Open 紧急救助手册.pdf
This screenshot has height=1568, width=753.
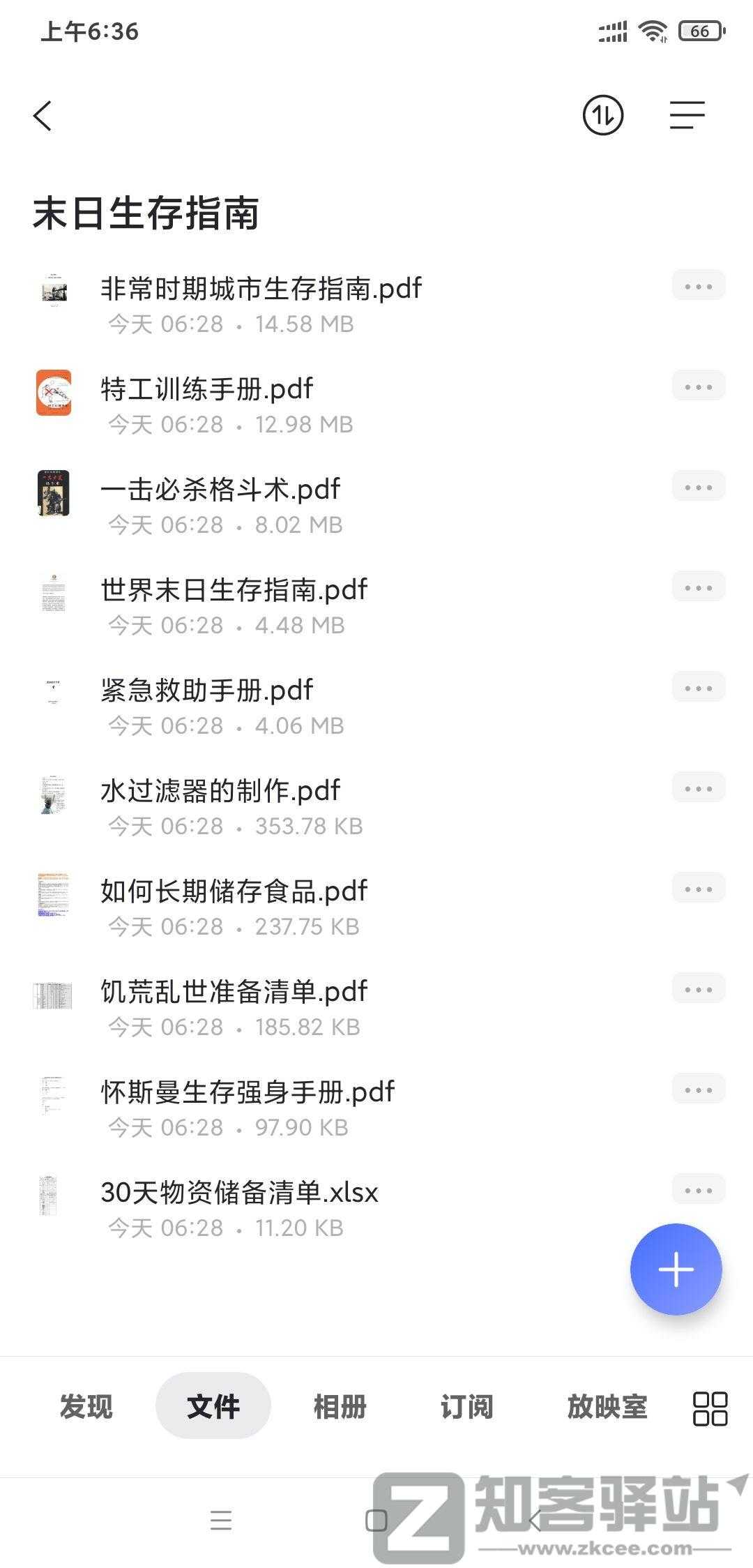207,691
